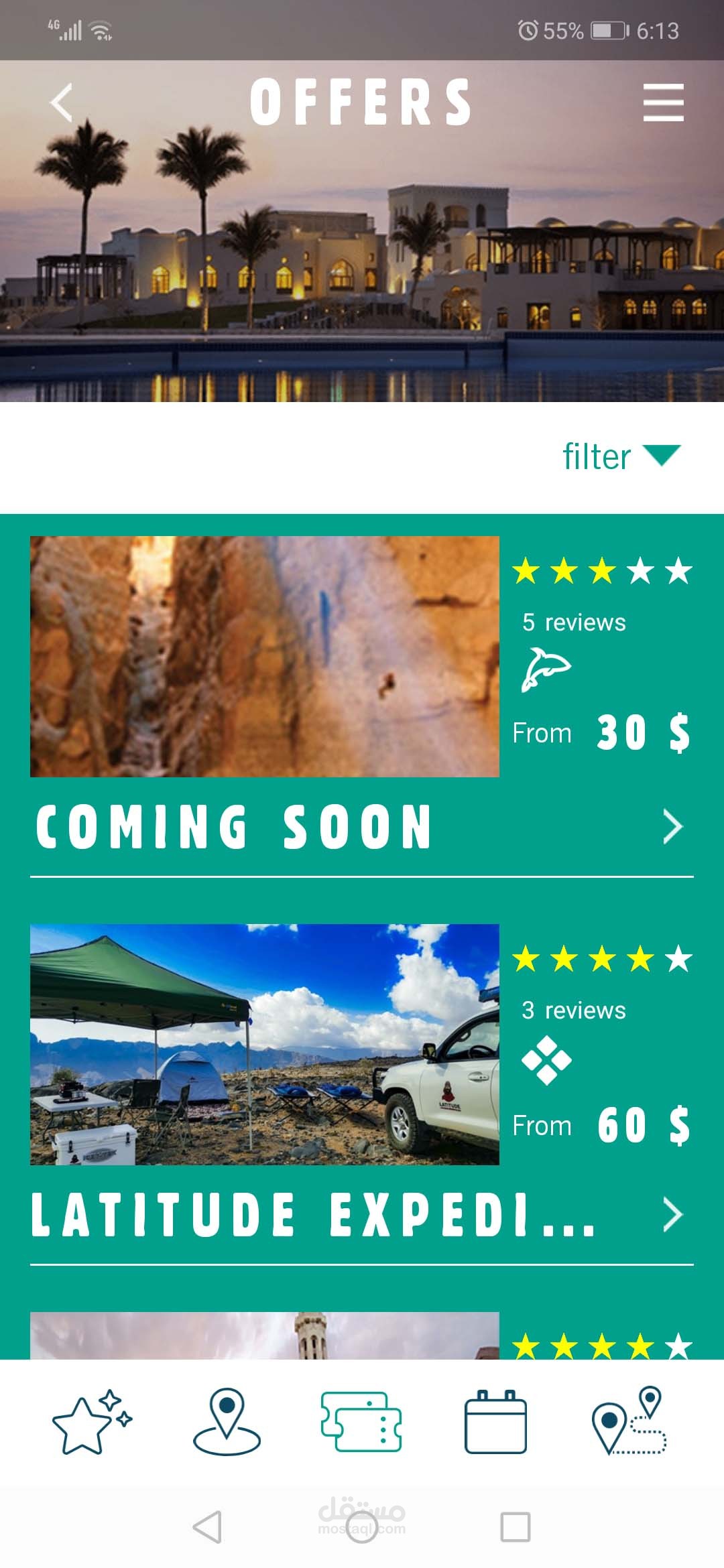Open the Coming Soon offer photo

(265, 657)
